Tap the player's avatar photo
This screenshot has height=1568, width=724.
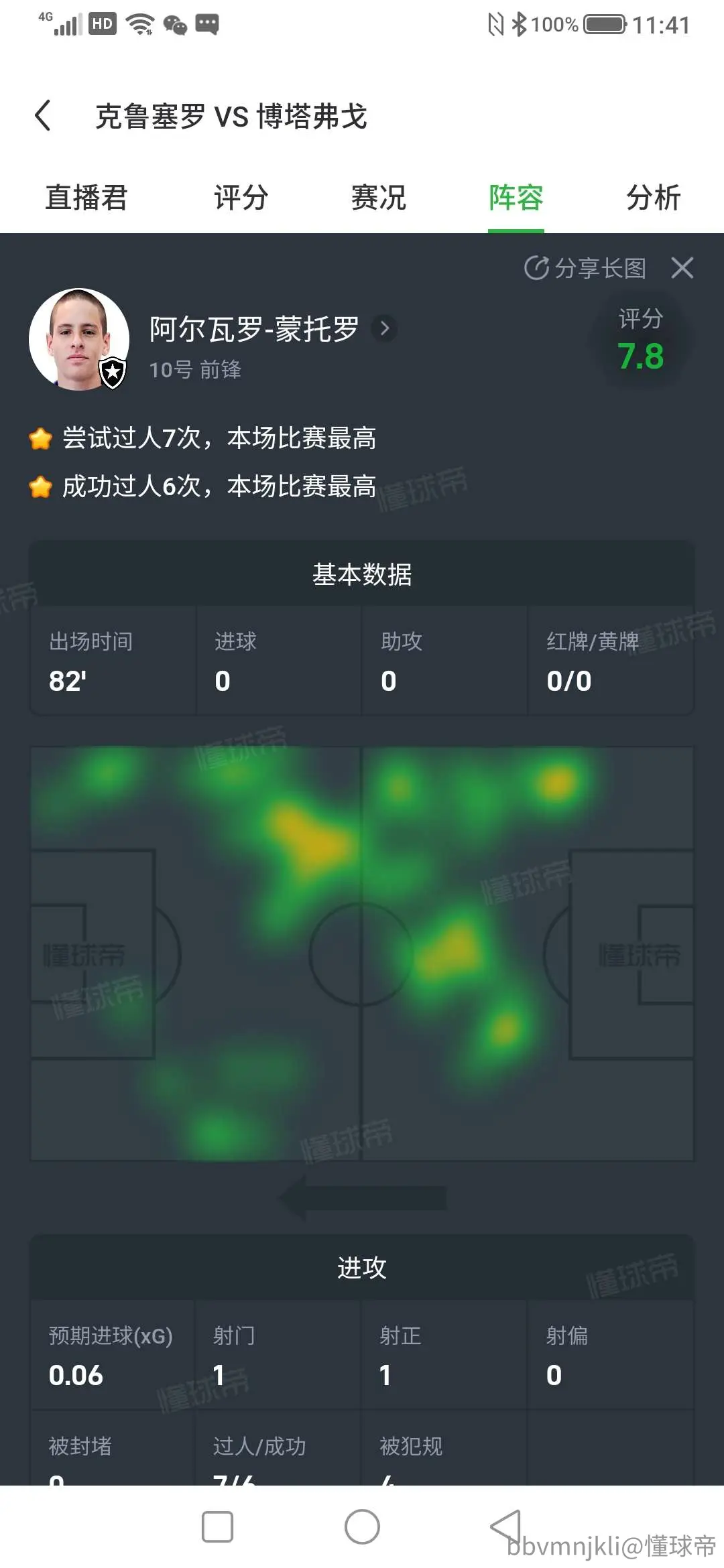[x=79, y=339]
